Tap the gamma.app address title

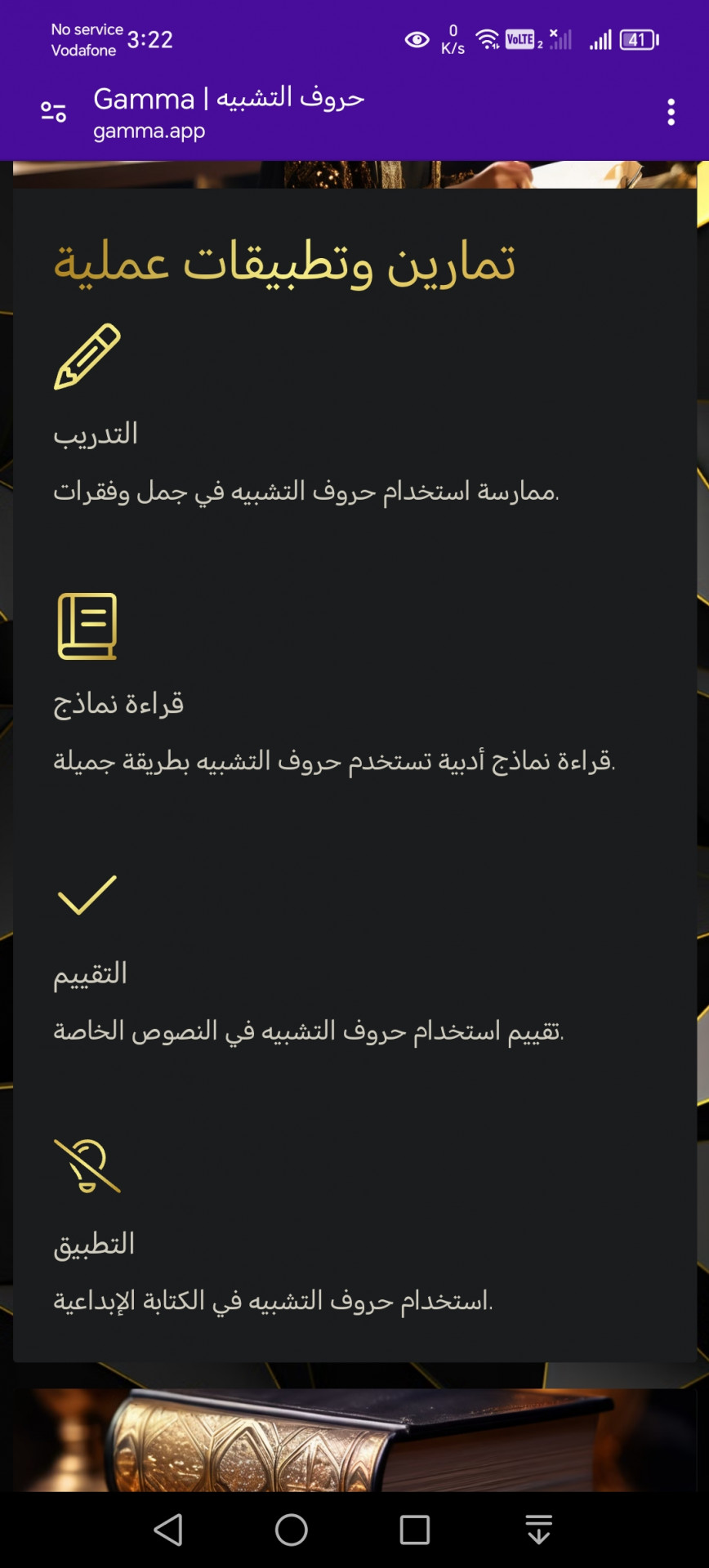pos(229,113)
